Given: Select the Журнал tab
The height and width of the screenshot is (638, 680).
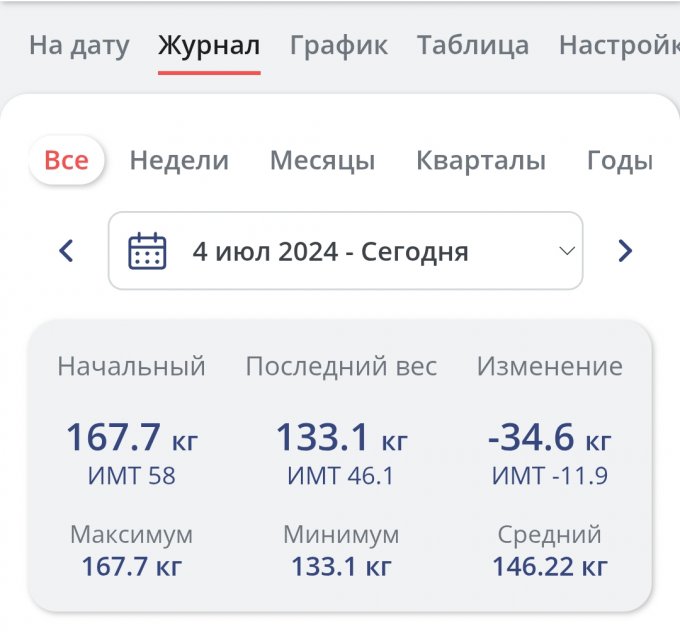Looking at the screenshot, I should pos(209,46).
